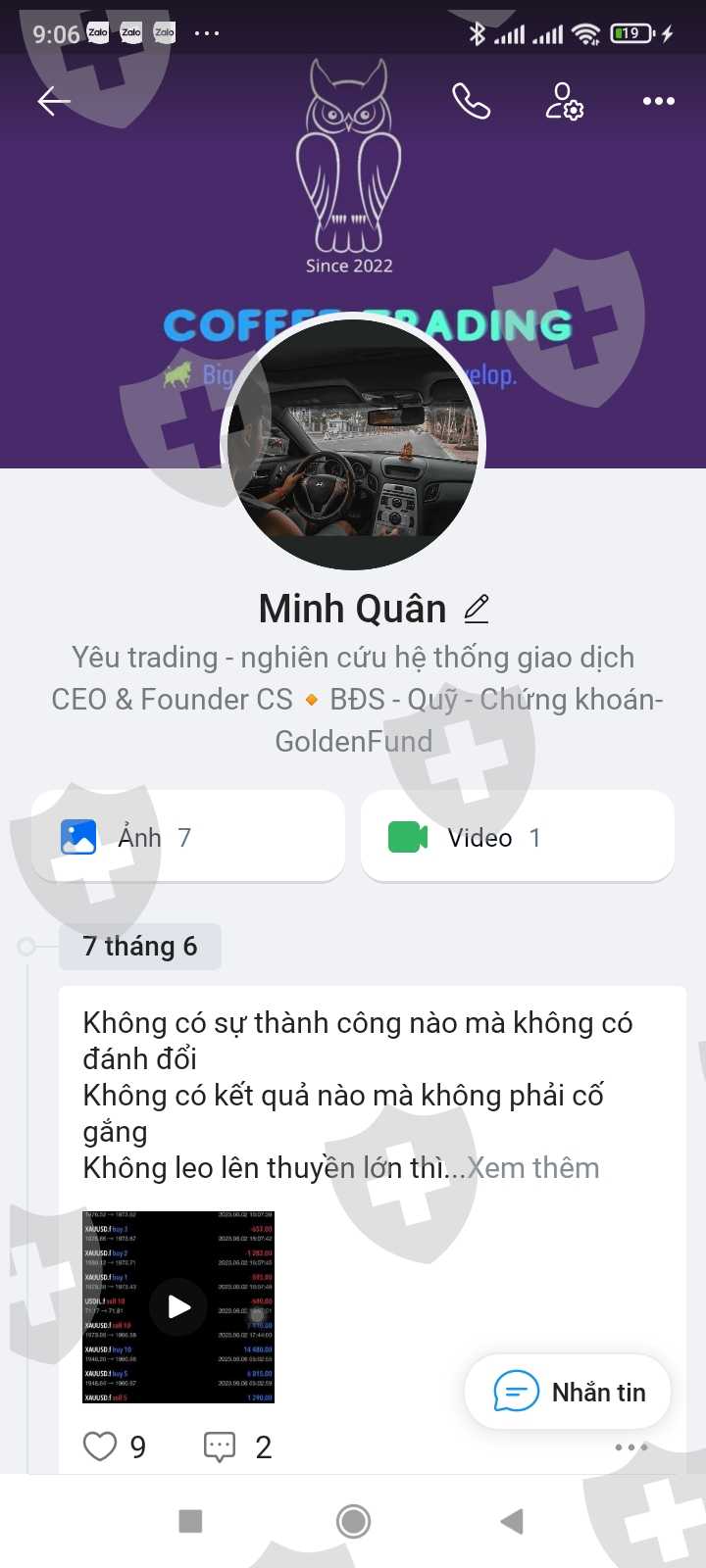Call Minh Quân with the phone icon
Image resolution: width=706 pixels, height=1568 pixels.
471,101
